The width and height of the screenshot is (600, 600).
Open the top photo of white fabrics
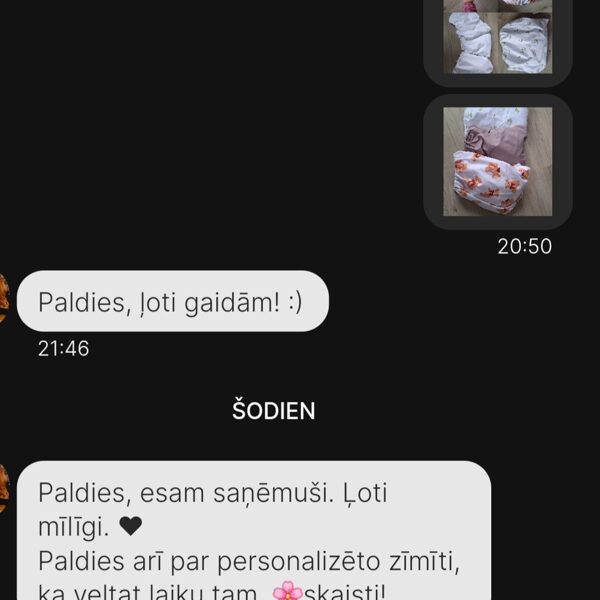pos(497,38)
